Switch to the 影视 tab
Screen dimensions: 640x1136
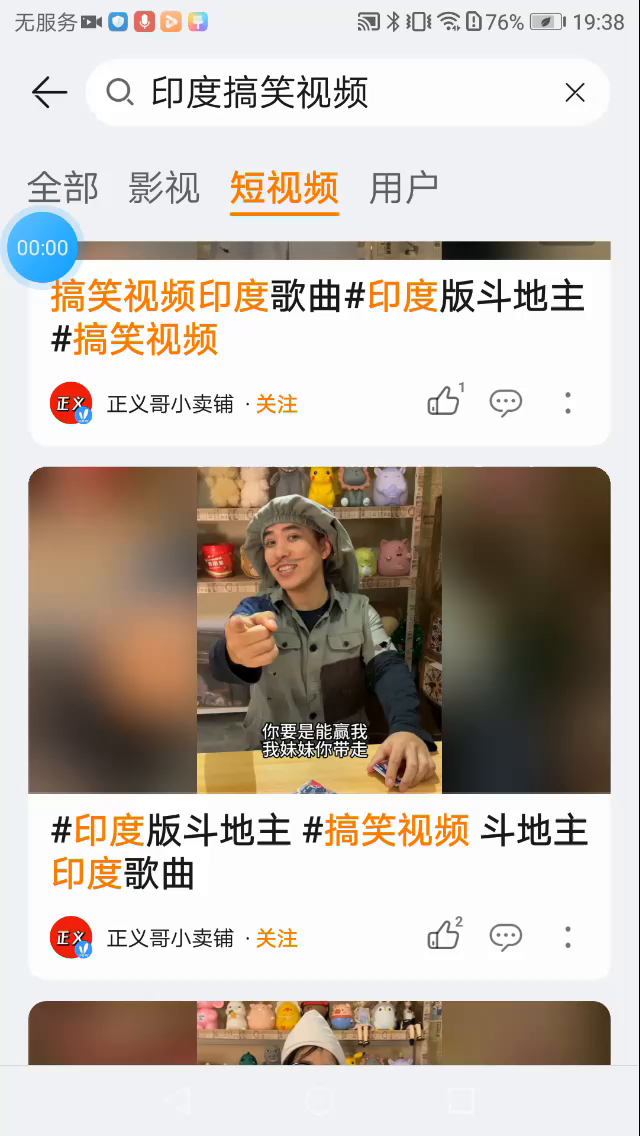click(164, 188)
